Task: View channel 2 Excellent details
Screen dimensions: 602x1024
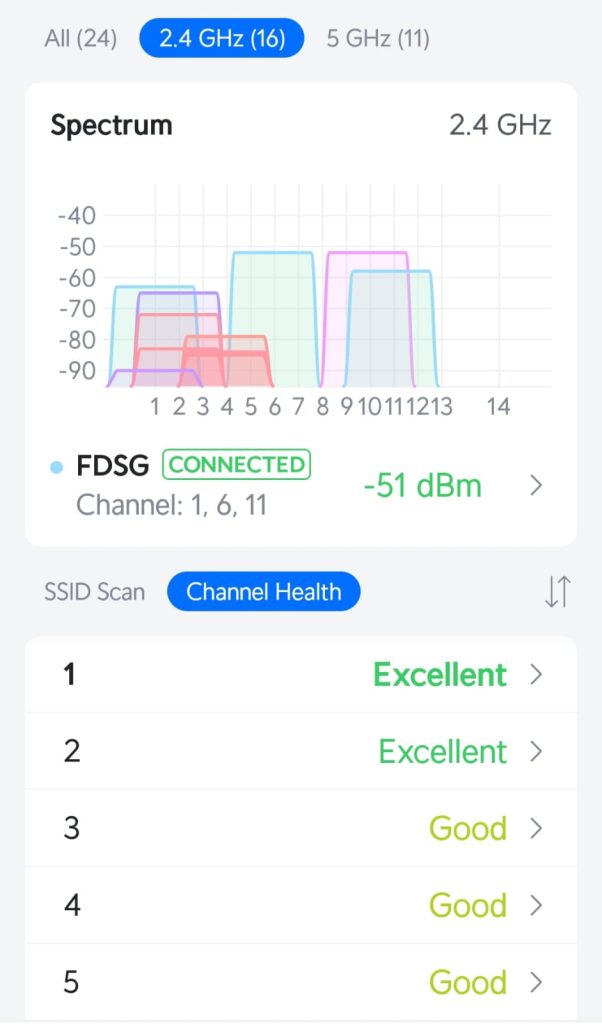Action: click(x=300, y=751)
